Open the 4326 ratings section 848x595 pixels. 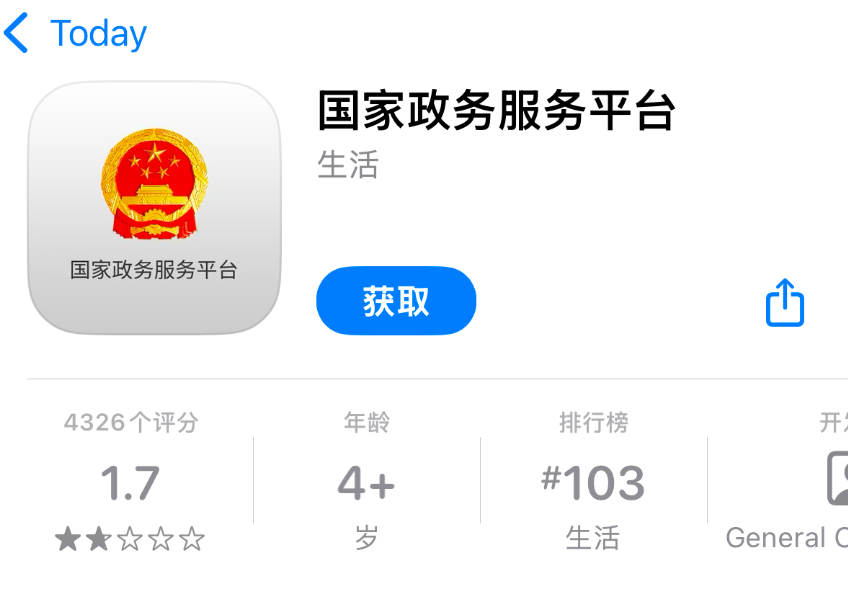pyautogui.click(x=131, y=484)
